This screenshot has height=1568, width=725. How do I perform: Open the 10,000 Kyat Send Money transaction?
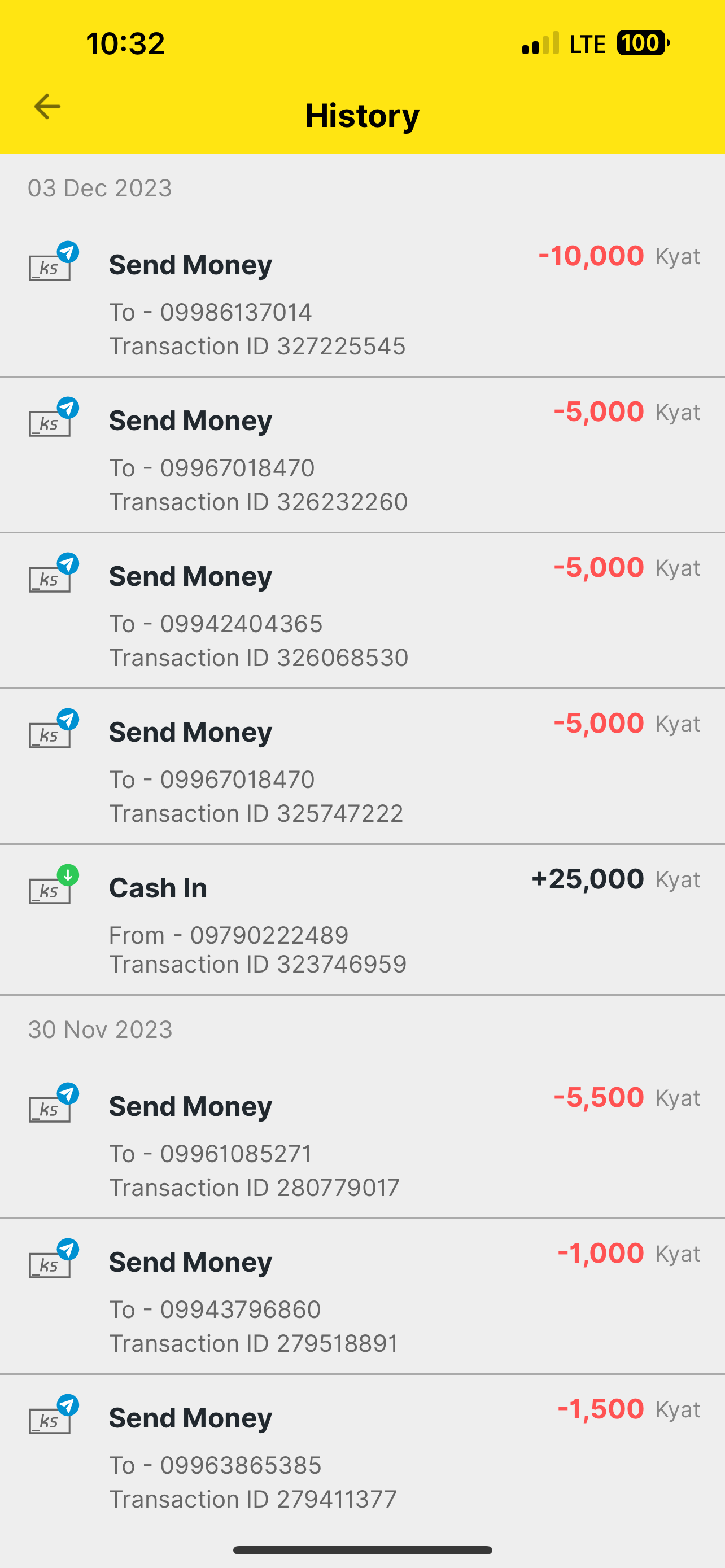pos(362,300)
